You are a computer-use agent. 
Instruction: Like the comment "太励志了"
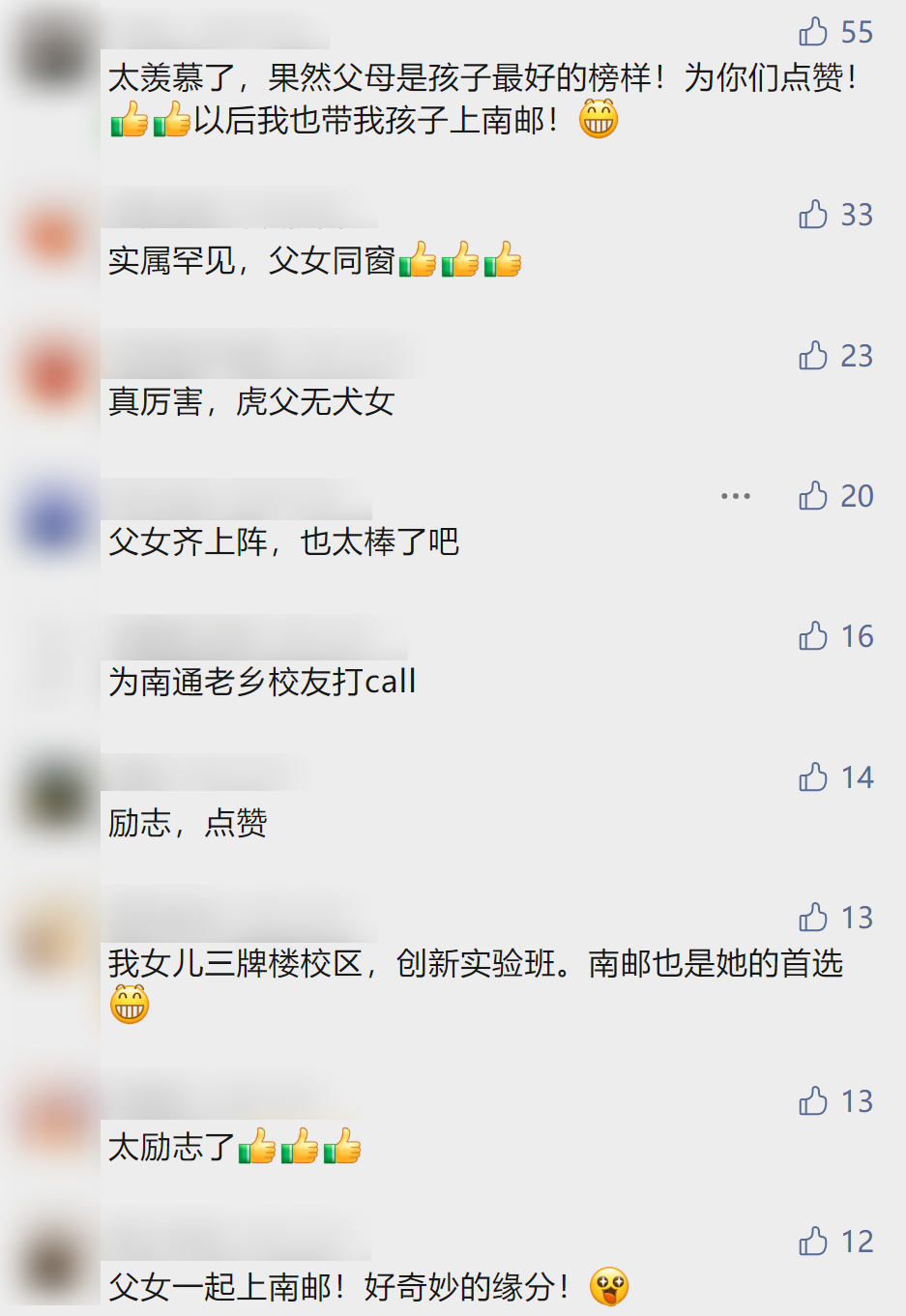click(x=813, y=1101)
